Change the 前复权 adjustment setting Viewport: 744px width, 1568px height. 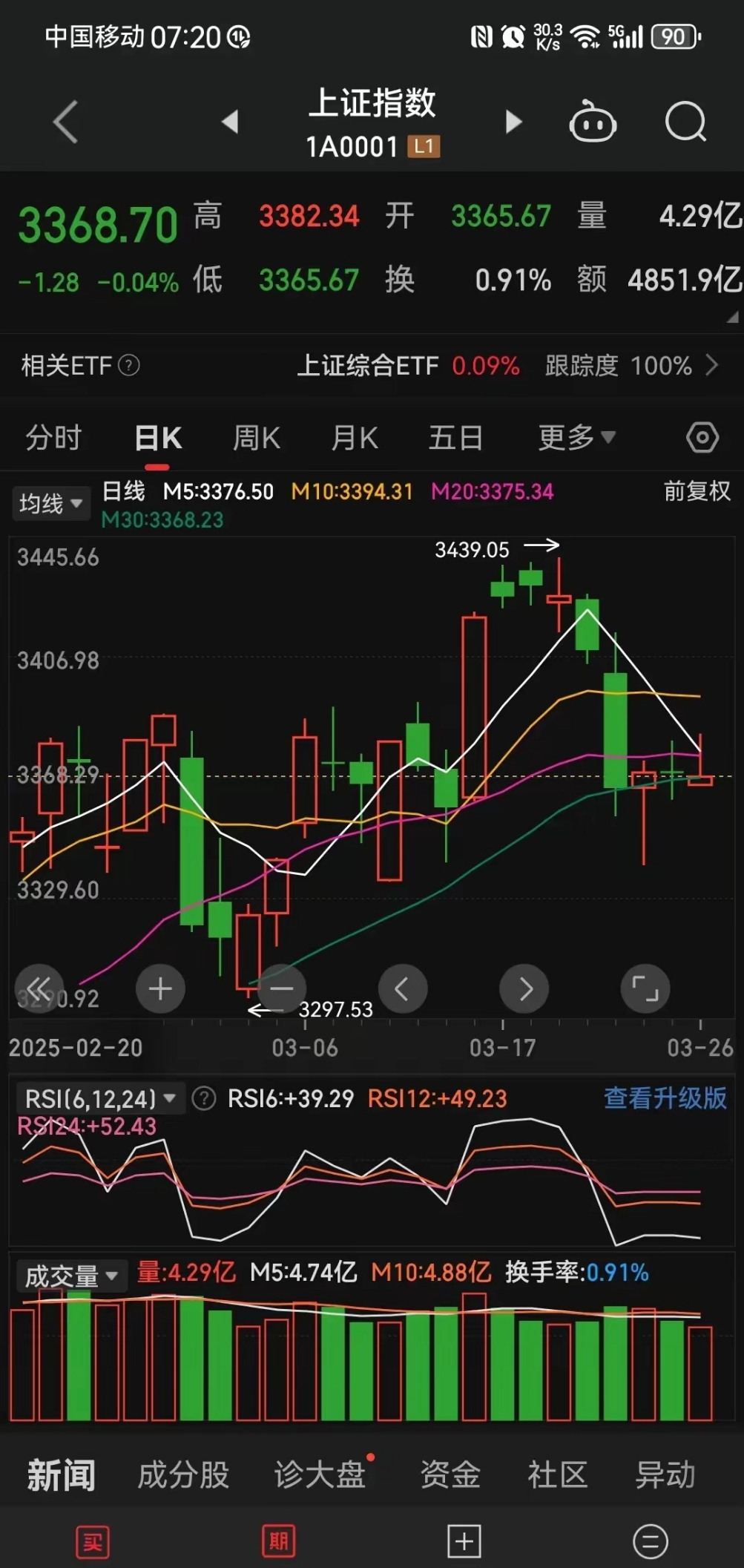[697, 491]
